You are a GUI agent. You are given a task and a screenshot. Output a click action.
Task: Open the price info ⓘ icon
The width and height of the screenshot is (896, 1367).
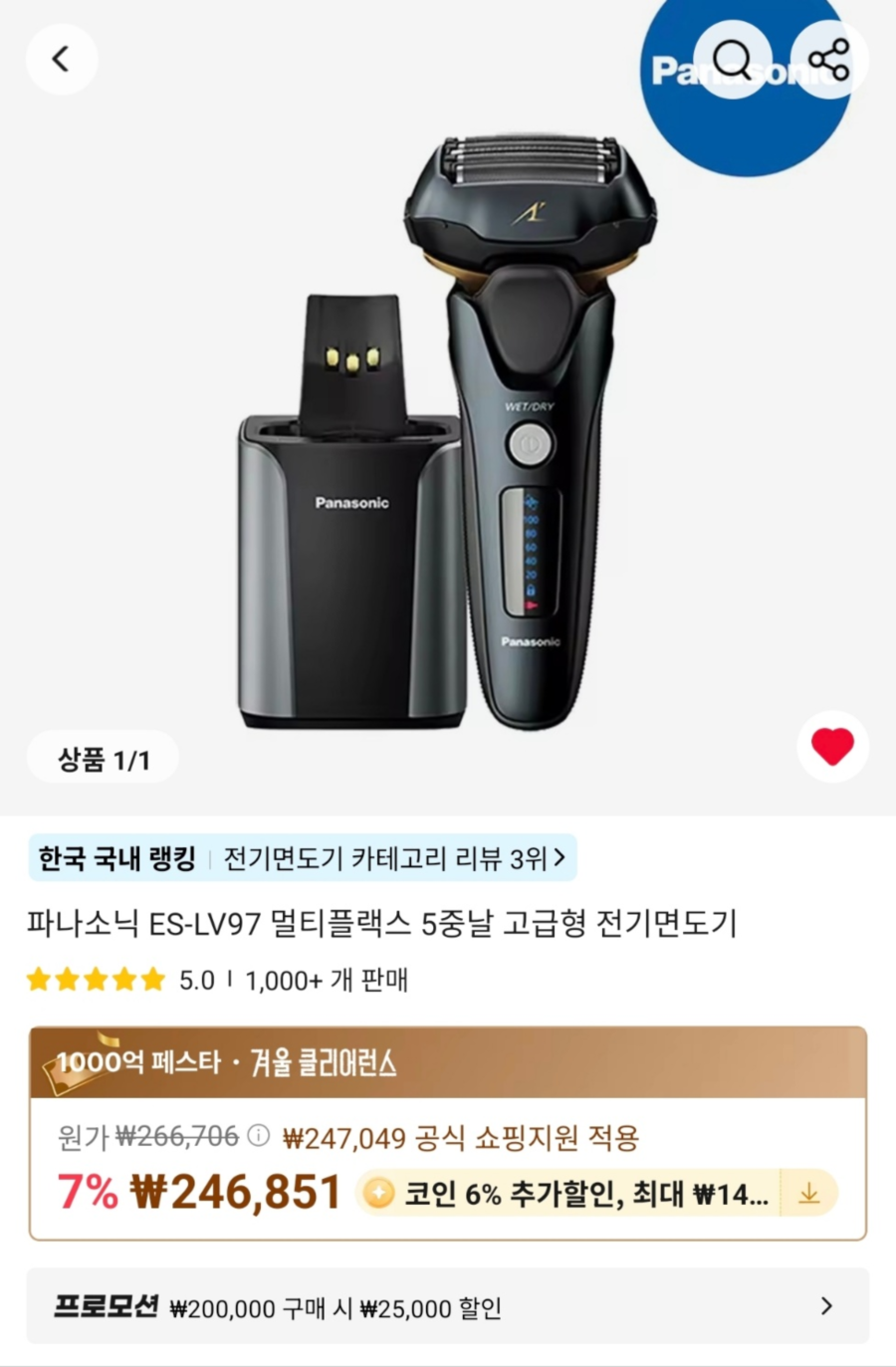(257, 1136)
